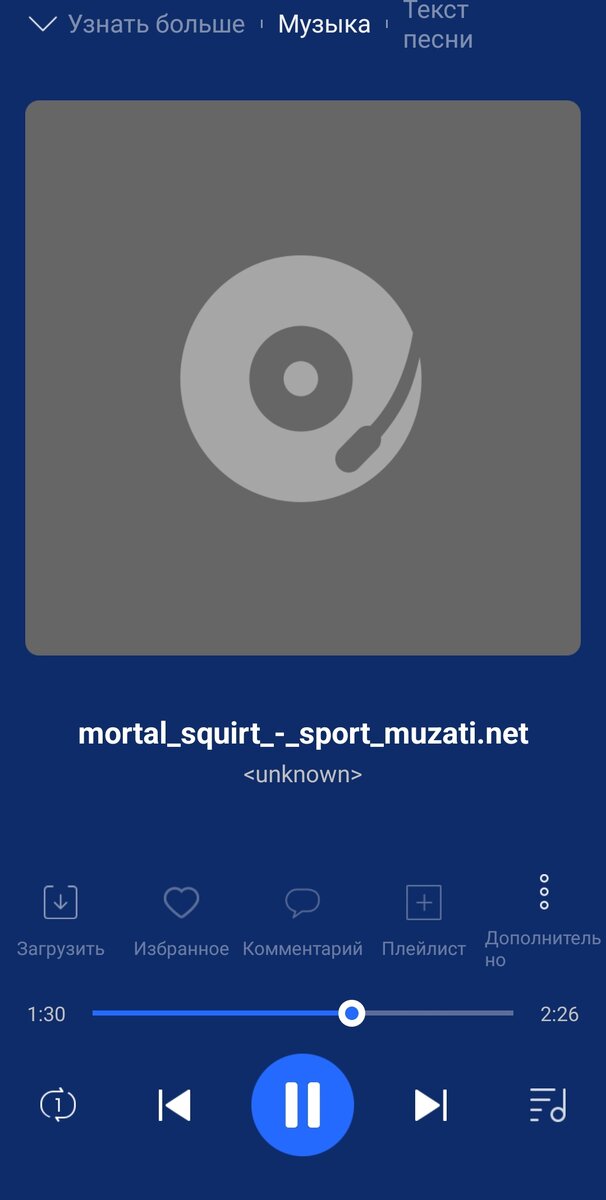
Task: Switch to the Узнать больше tab
Action: click(x=156, y=24)
